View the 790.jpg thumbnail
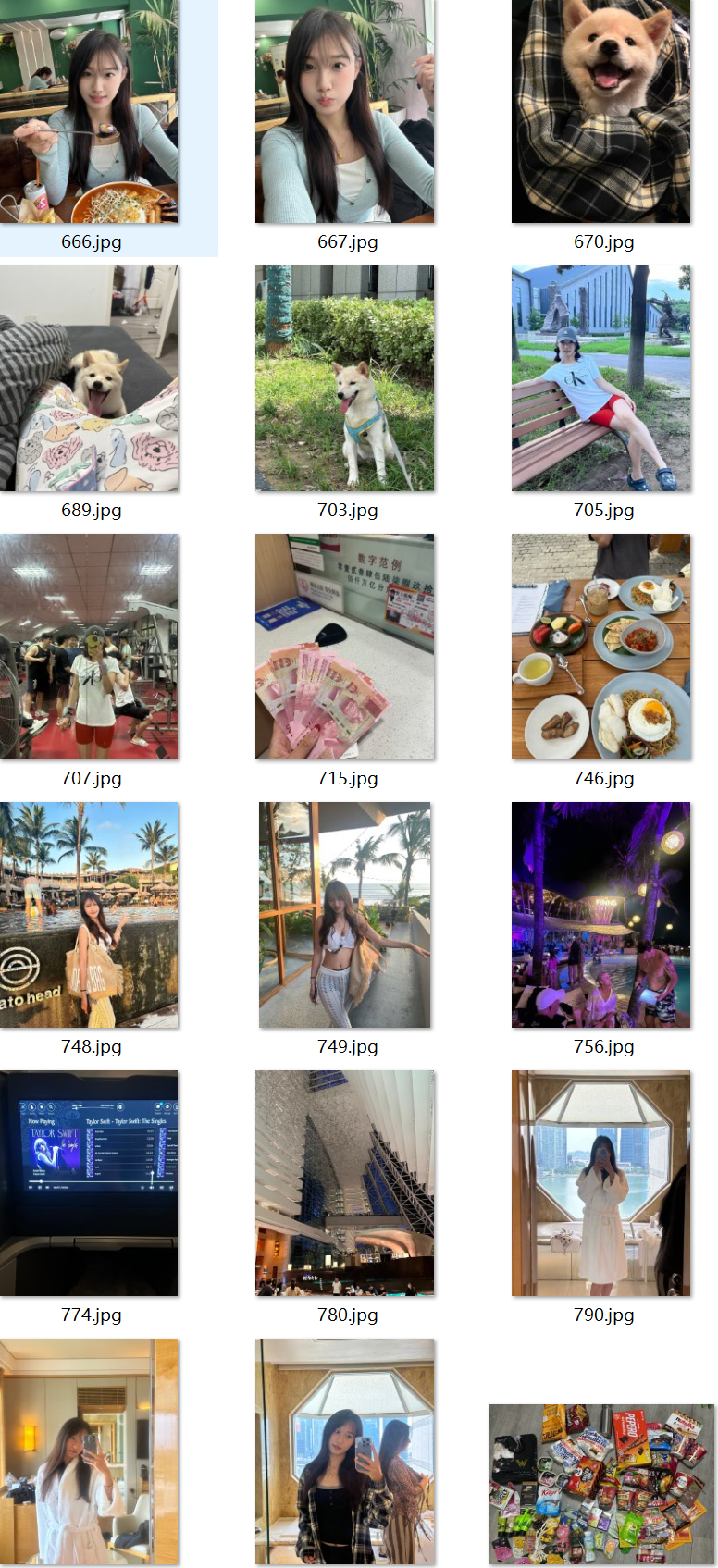The height and width of the screenshot is (1568, 718). (x=600, y=1183)
